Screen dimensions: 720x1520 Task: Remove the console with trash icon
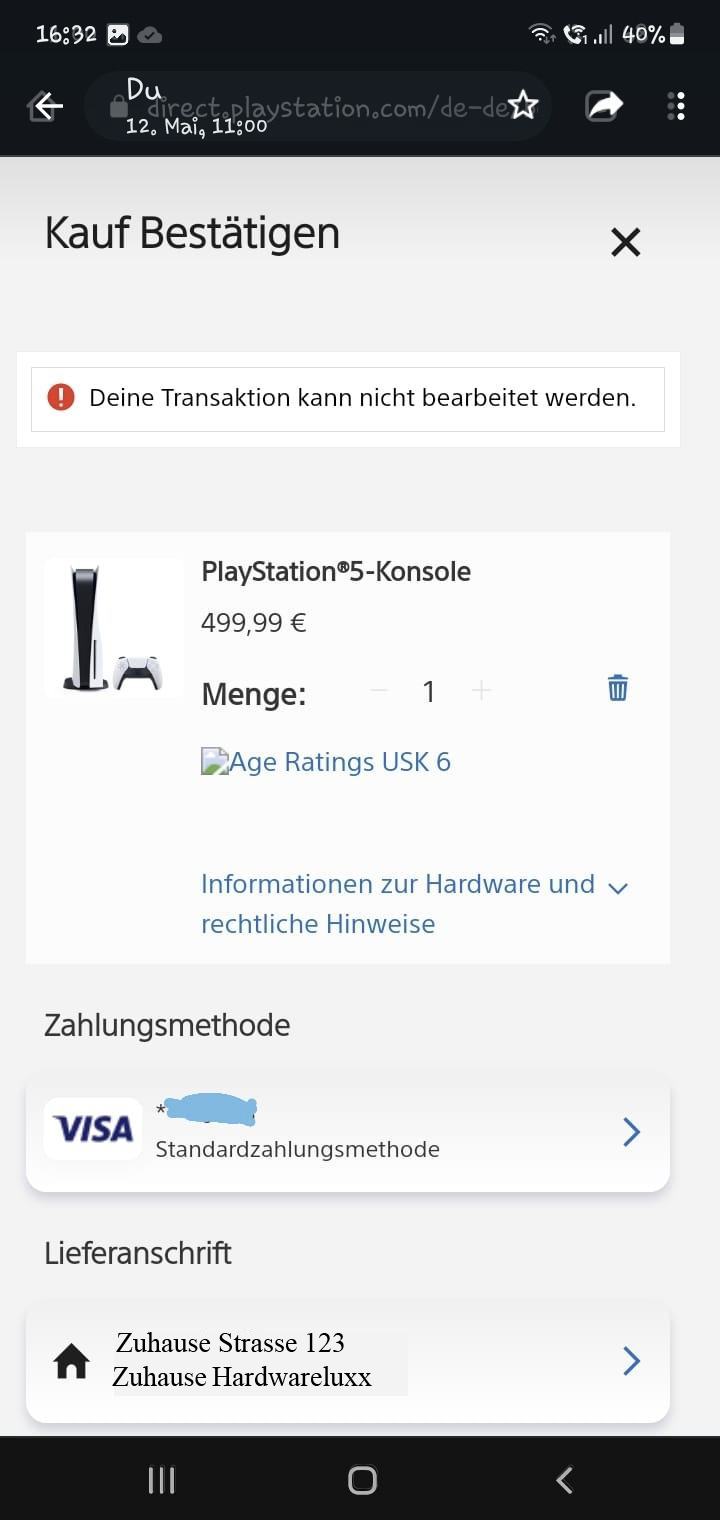(618, 688)
